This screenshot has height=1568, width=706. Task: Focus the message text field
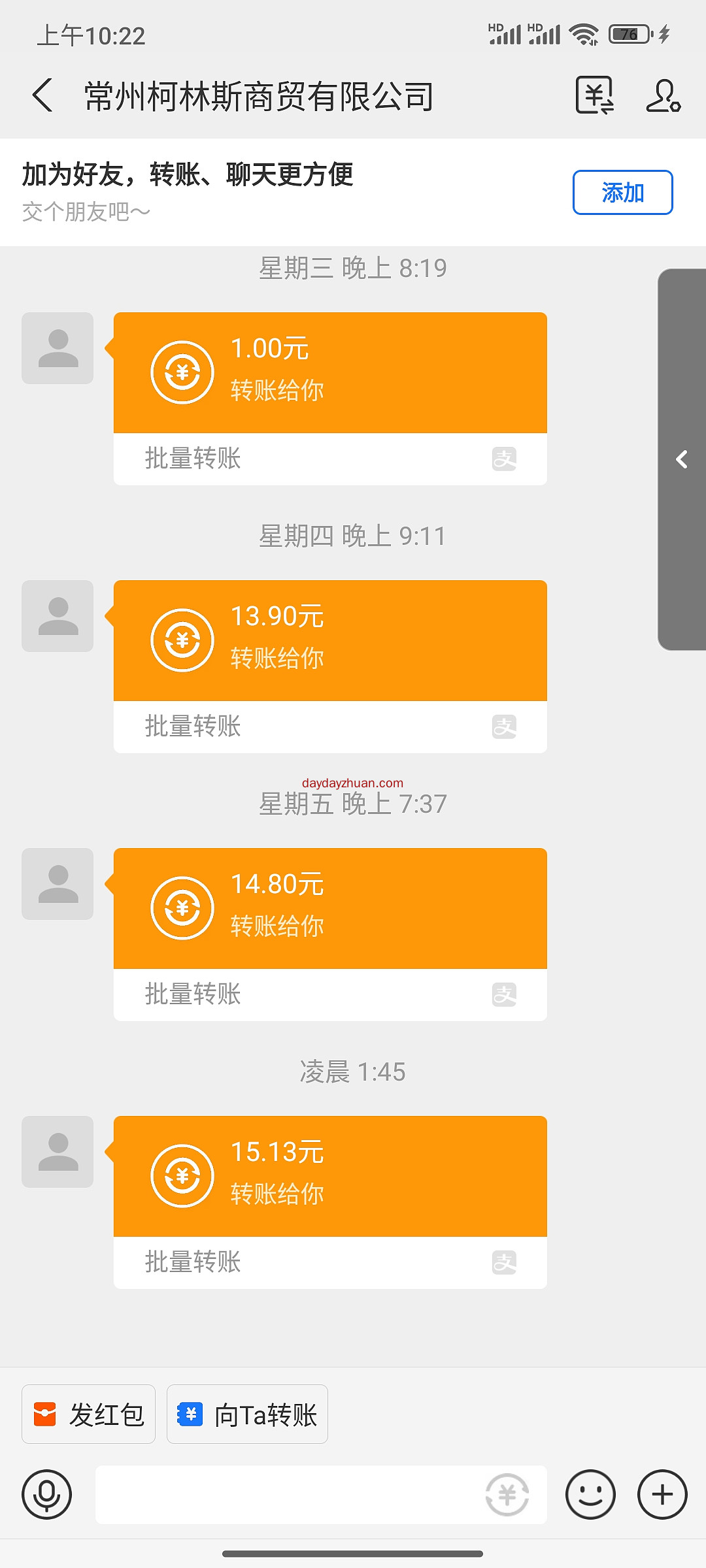pyautogui.click(x=288, y=1494)
